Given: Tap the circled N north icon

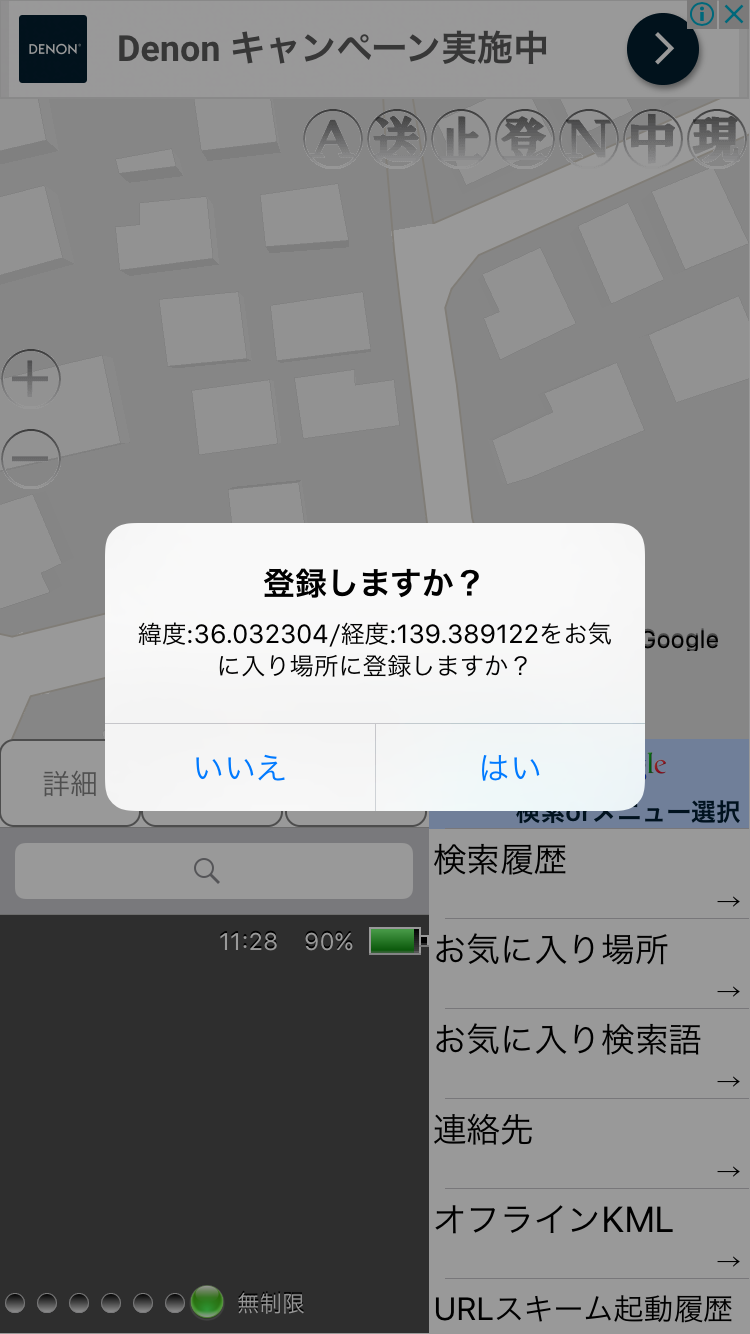Looking at the screenshot, I should click(x=589, y=140).
